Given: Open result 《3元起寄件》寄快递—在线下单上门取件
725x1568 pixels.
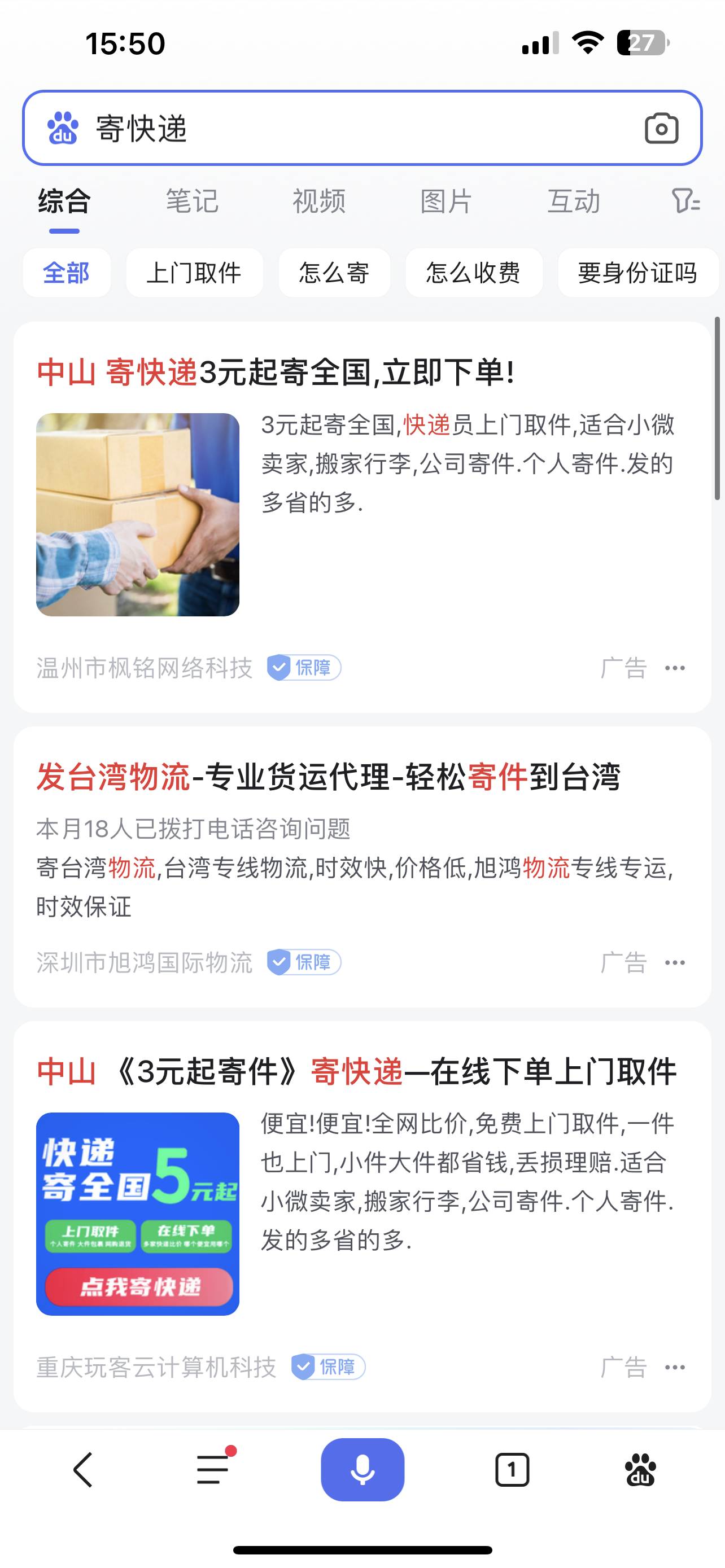Looking at the screenshot, I should click(357, 1072).
